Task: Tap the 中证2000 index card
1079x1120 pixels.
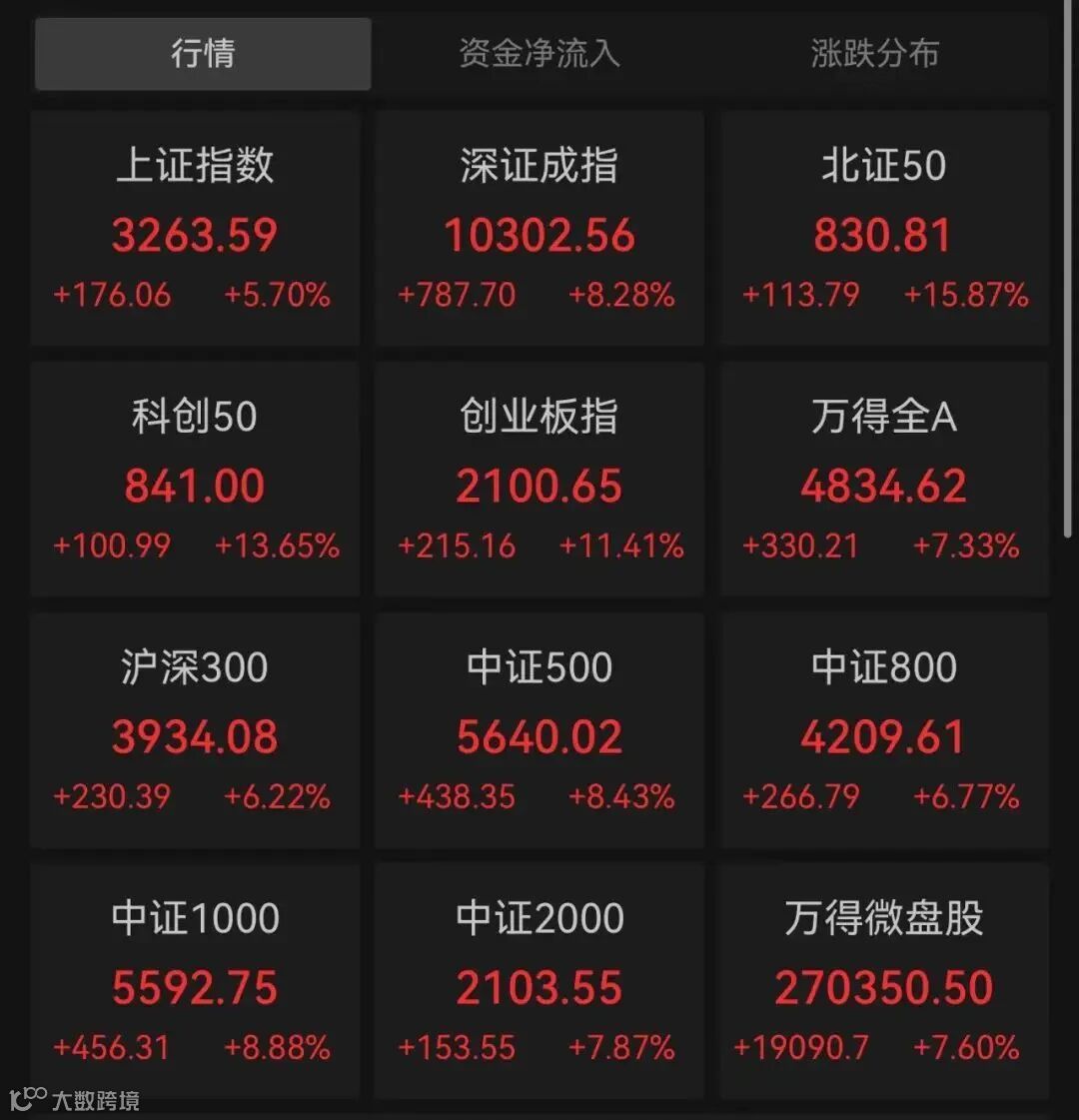Action: pyautogui.click(x=539, y=982)
